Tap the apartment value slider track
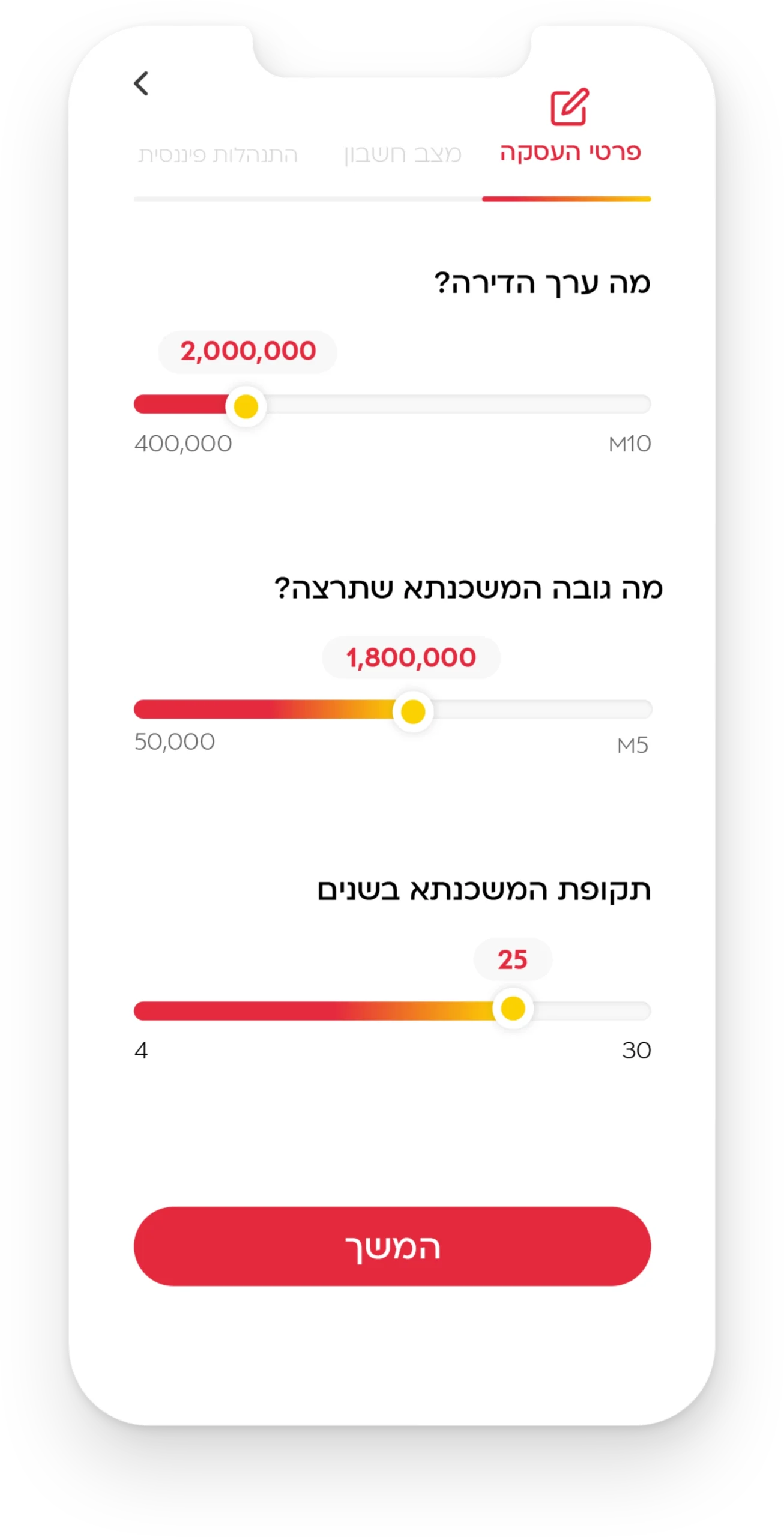Viewport: 784px width, 1537px height. [392, 404]
